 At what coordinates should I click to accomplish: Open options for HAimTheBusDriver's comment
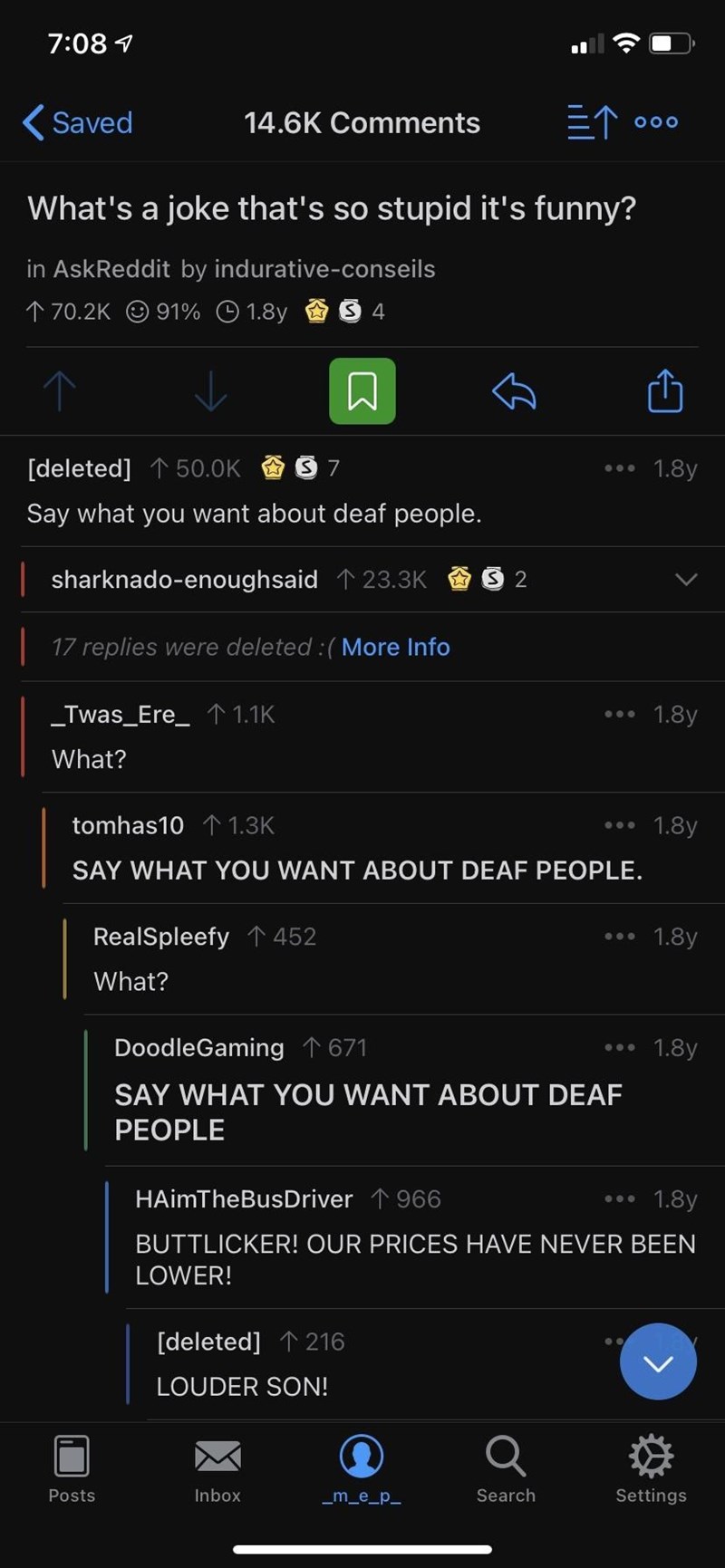tap(619, 1198)
